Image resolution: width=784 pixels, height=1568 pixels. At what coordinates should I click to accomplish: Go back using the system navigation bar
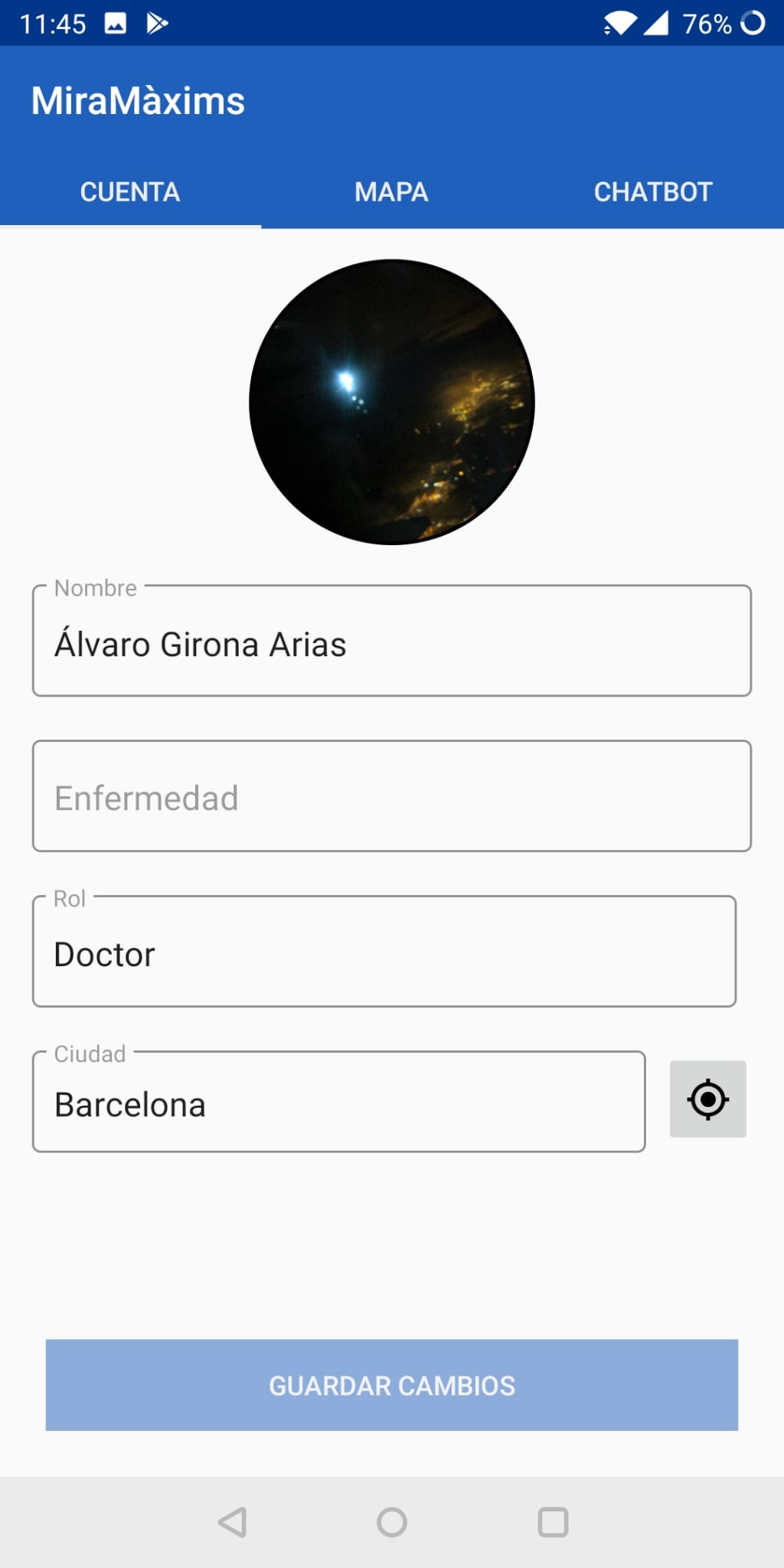(232, 1522)
